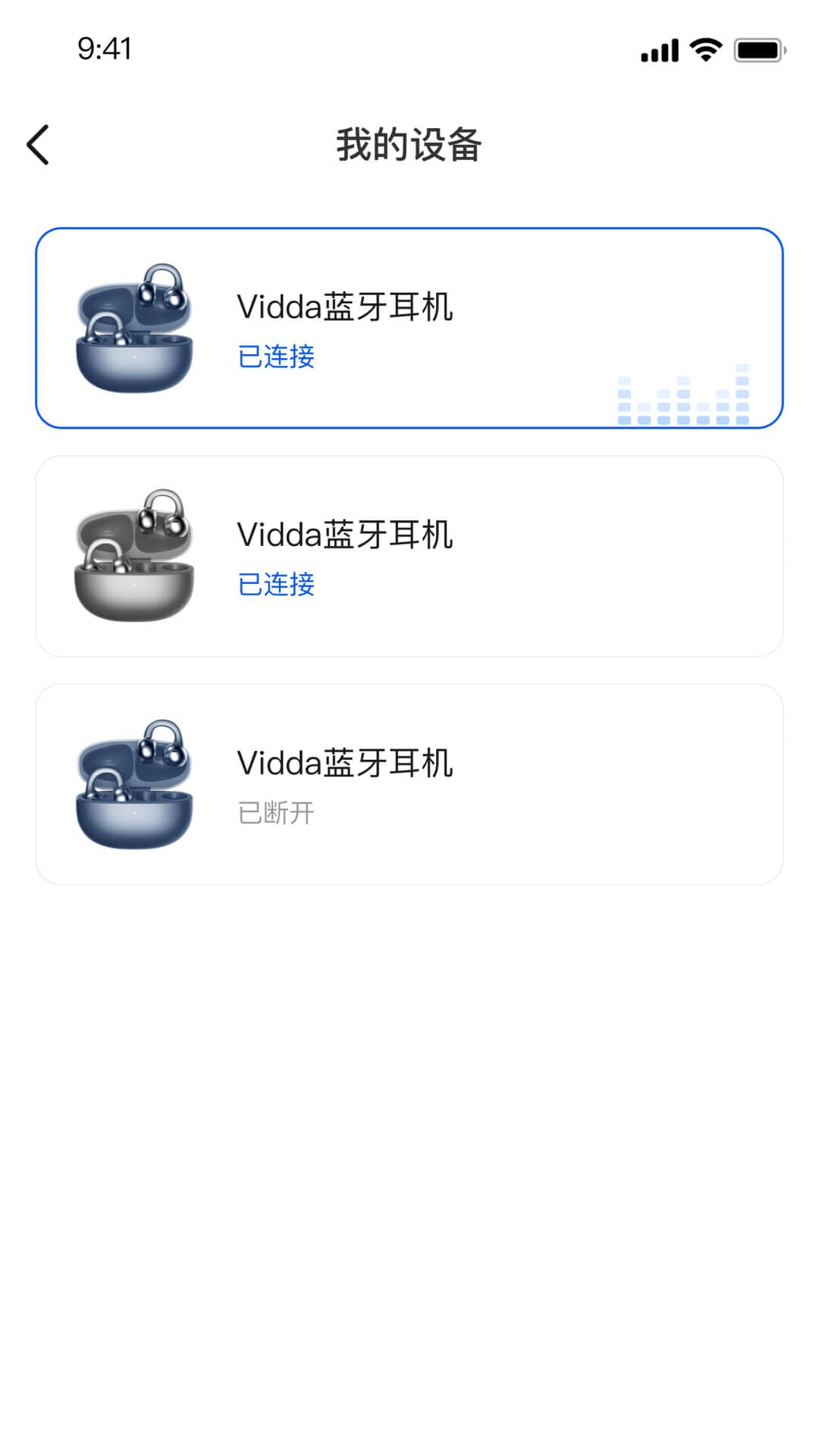
Task: Click the clock showing 9:41
Action: [x=102, y=49]
